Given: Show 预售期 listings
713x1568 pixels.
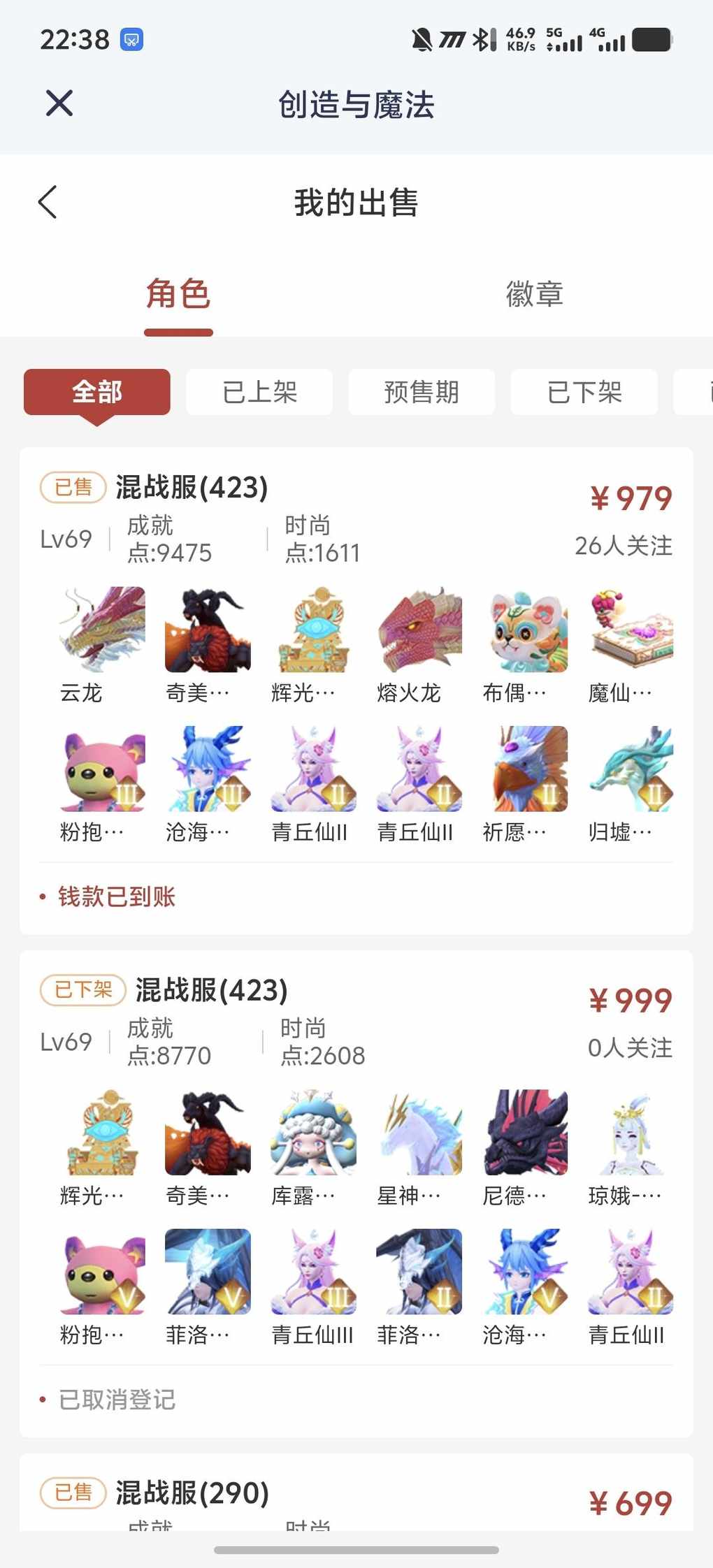Looking at the screenshot, I should (422, 392).
